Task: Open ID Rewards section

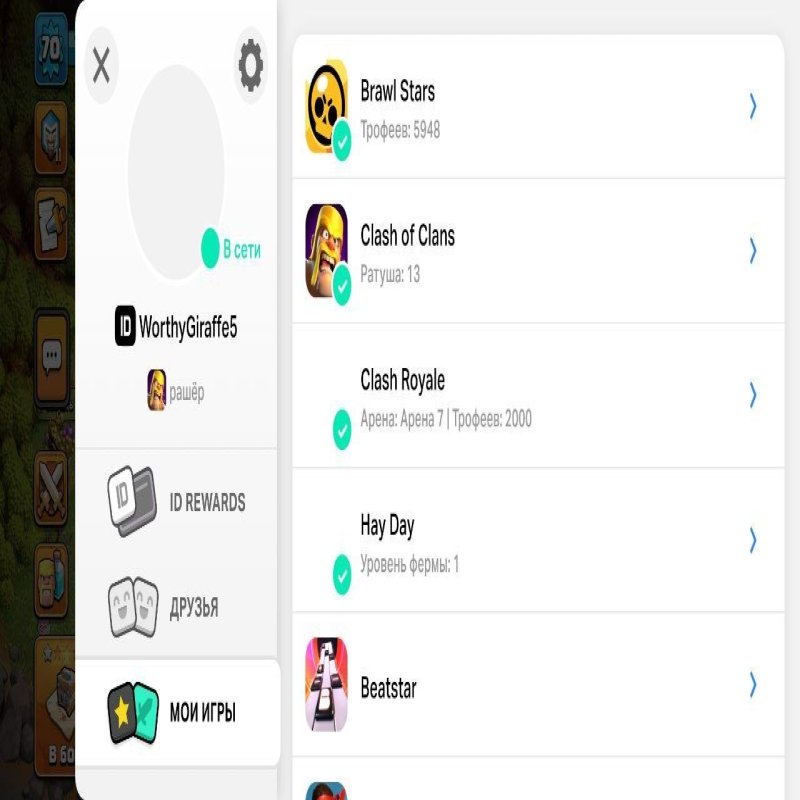Action: coord(177,502)
